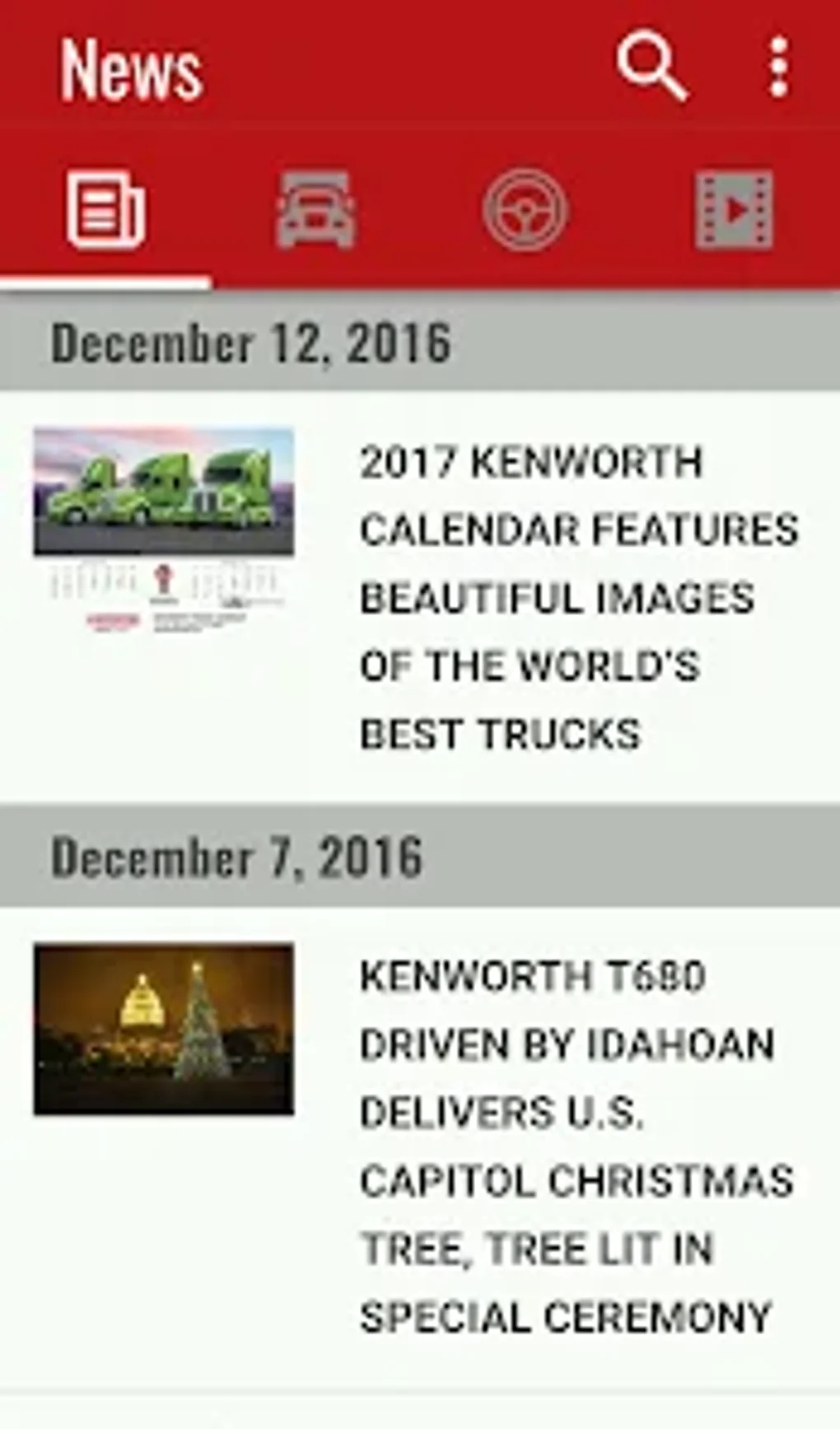Screen dimensions: 840x1429
Task: Tap the Christmas tree article thumbnail
Action: click(162, 1030)
